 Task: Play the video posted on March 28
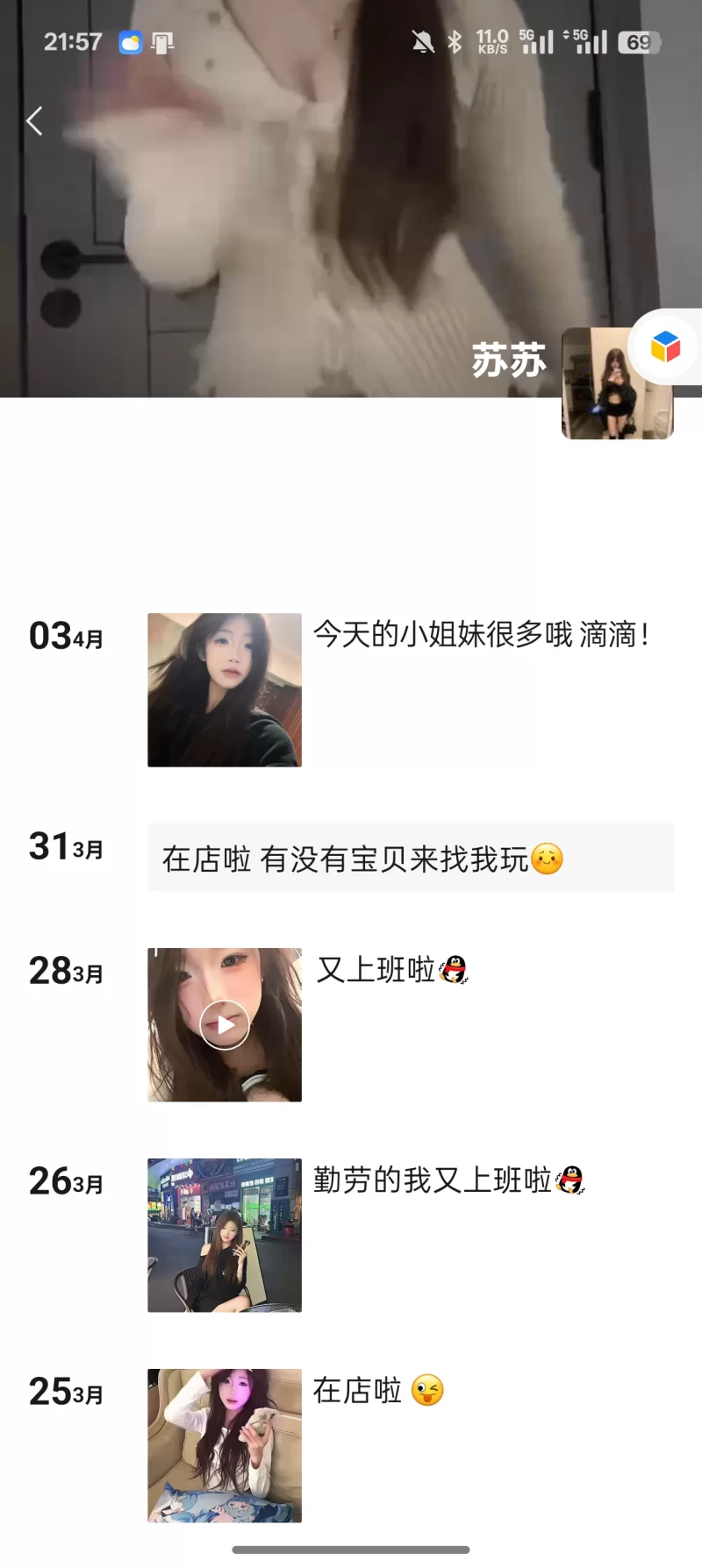(x=224, y=1023)
